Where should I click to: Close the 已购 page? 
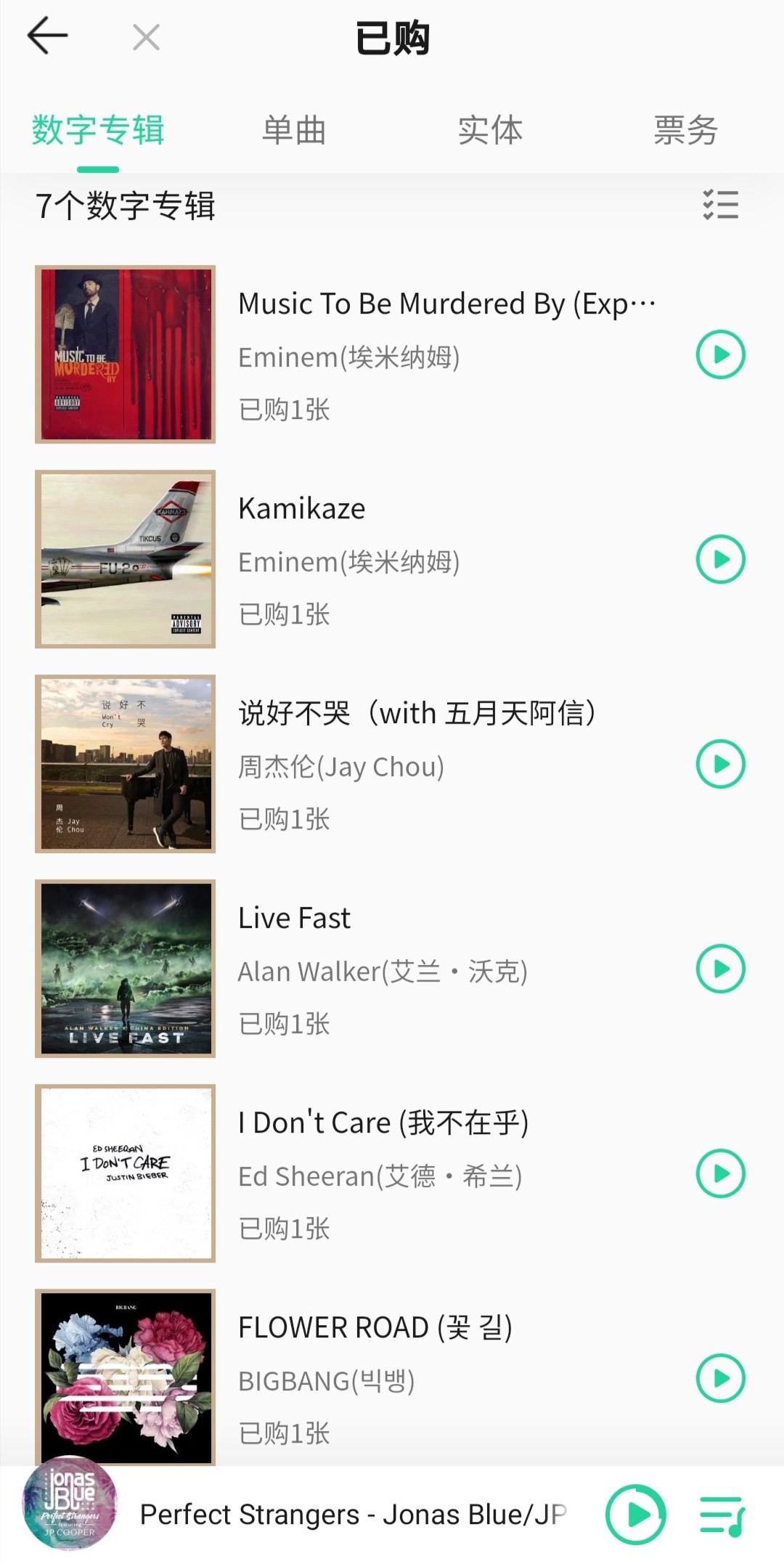(146, 37)
